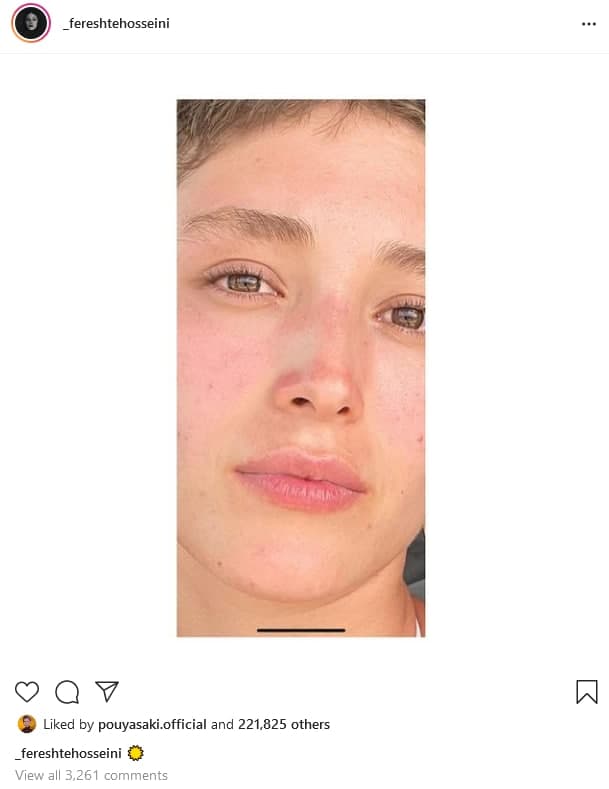Save this post with the bookmark icon
This screenshot has height=789, width=609.
click(x=587, y=691)
